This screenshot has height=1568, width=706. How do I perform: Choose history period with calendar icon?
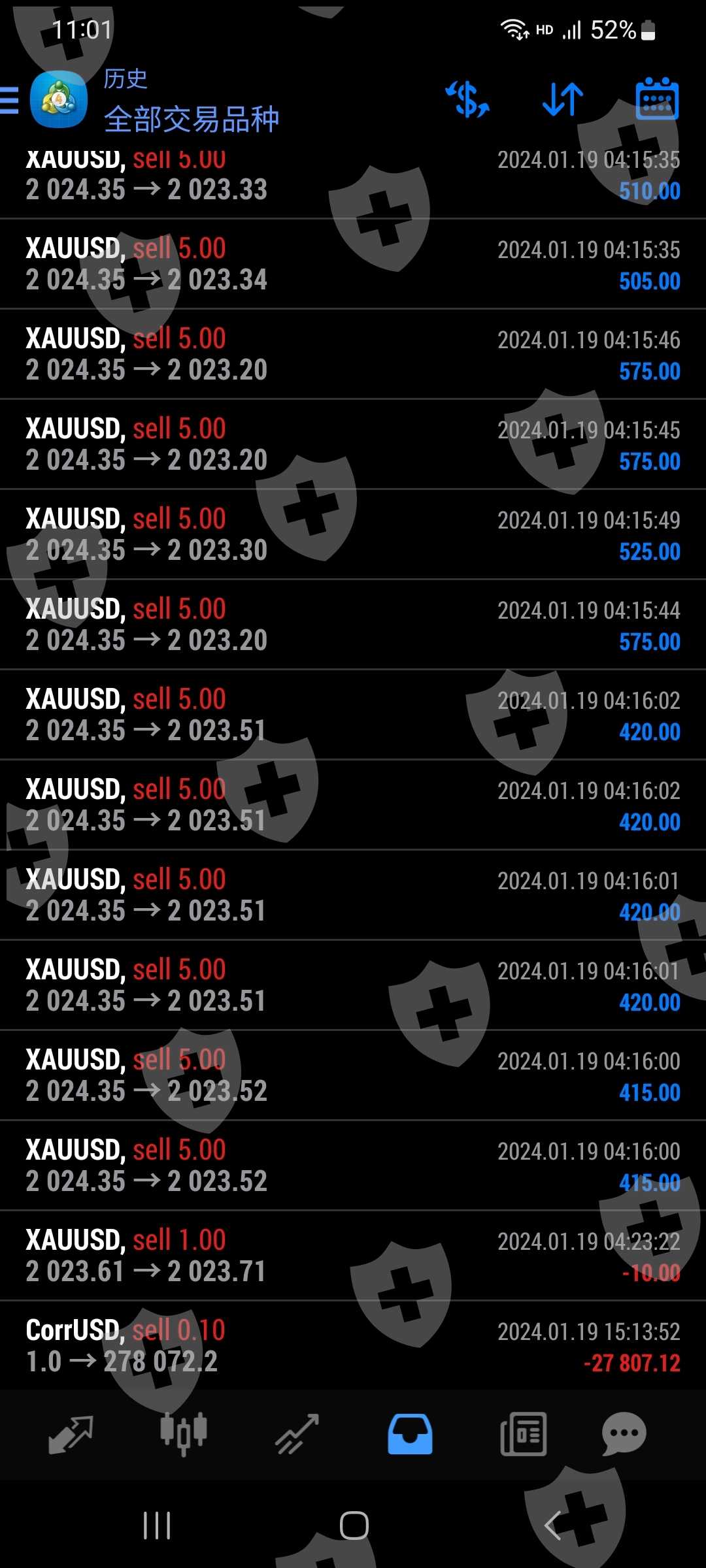pyautogui.click(x=657, y=100)
